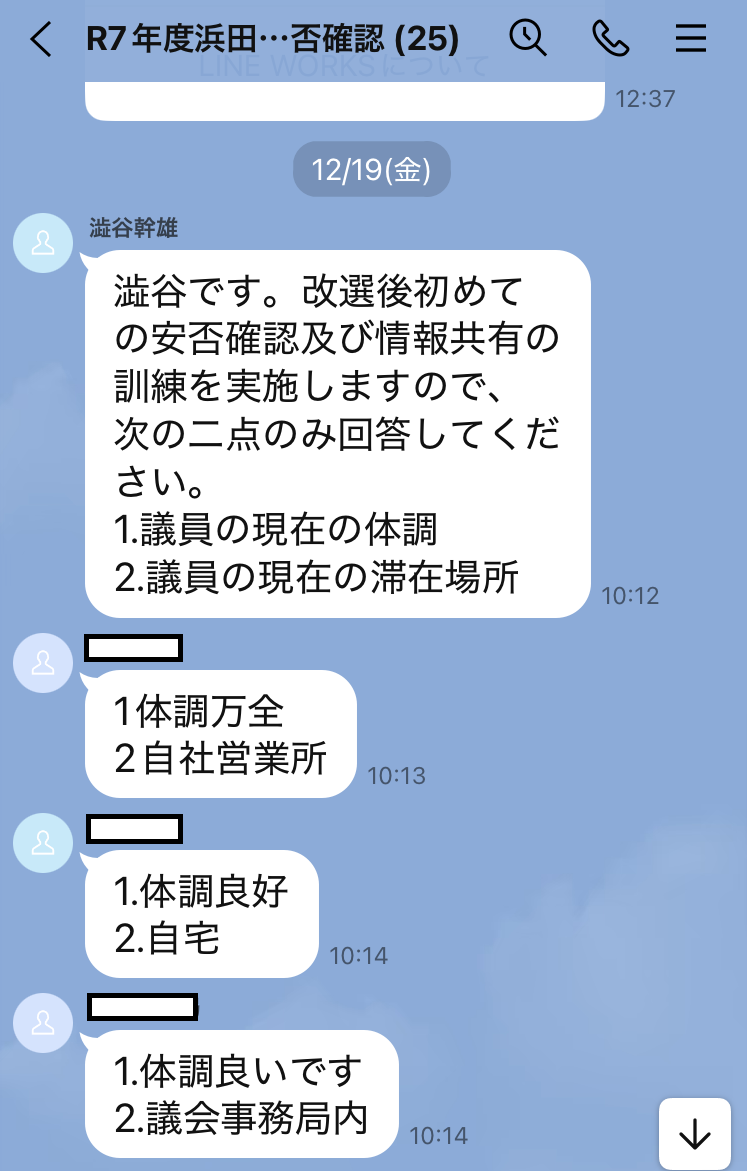
Task: Jump to latest message with down arrow
Action: coord(694,1134)
